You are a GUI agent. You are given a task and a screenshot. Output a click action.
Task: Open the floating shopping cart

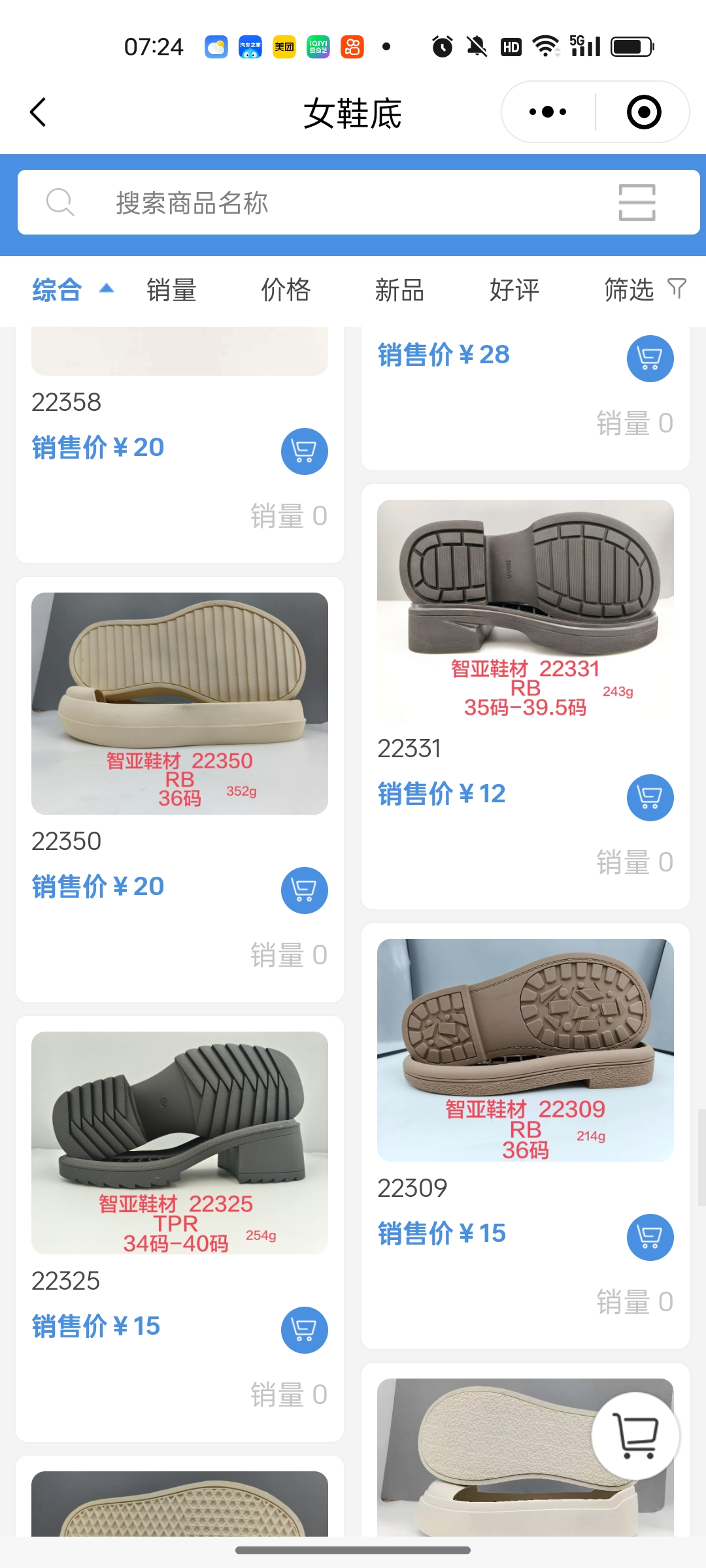[x=635, y=1435]
